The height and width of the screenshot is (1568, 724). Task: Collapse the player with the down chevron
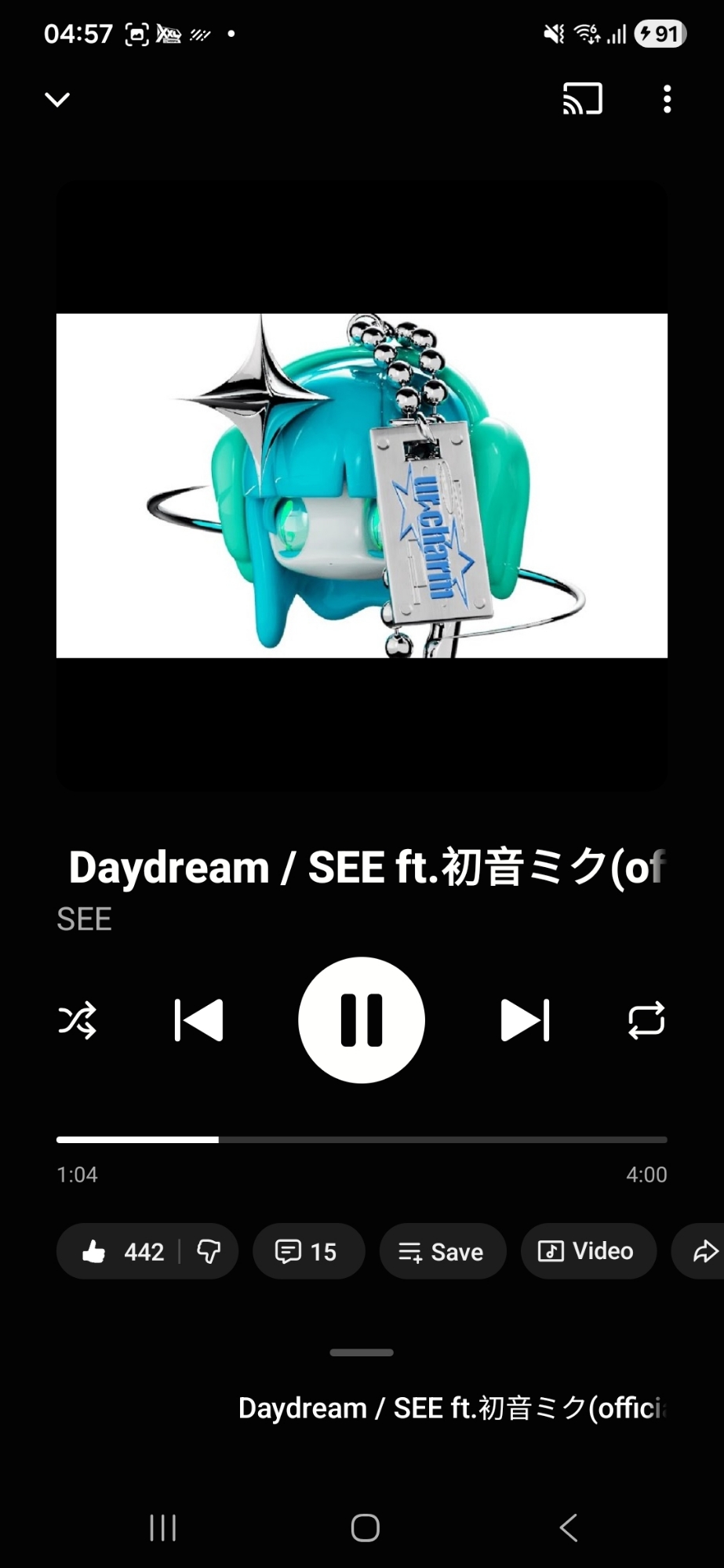(x=57, y=100)
